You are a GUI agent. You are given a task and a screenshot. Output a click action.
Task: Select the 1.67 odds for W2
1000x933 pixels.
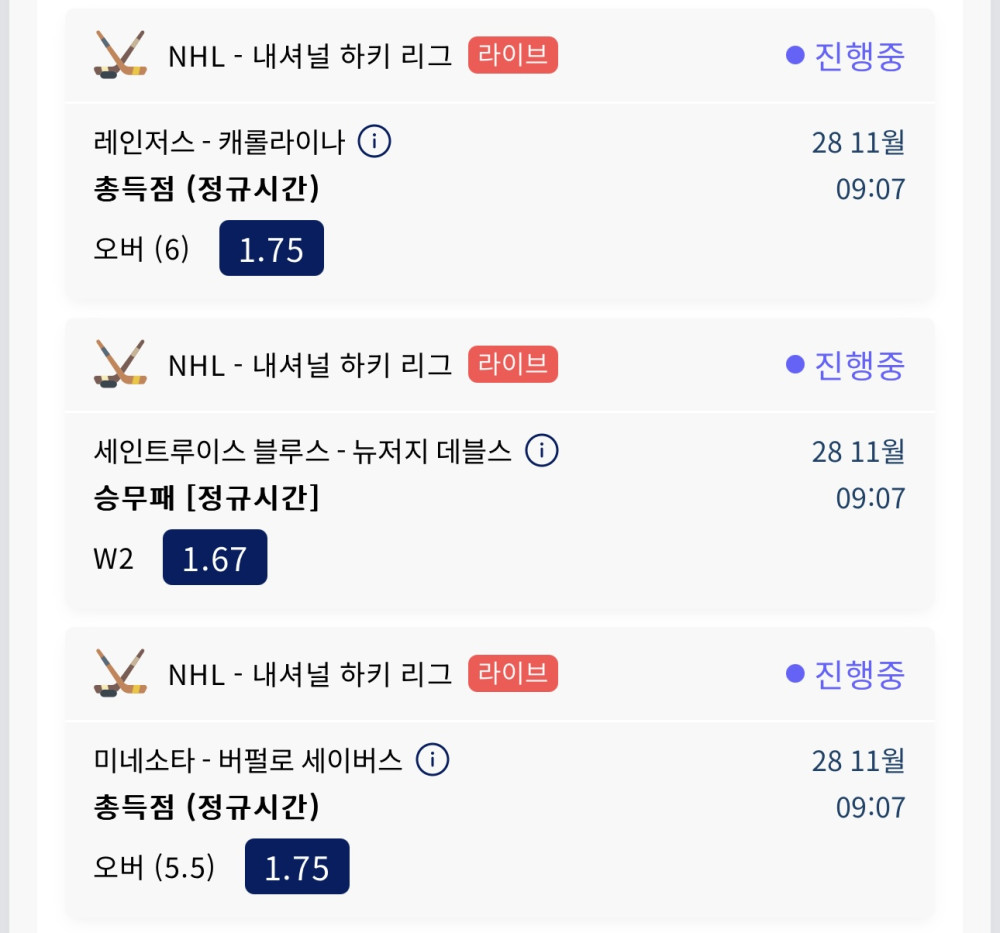tap(215, 558)
